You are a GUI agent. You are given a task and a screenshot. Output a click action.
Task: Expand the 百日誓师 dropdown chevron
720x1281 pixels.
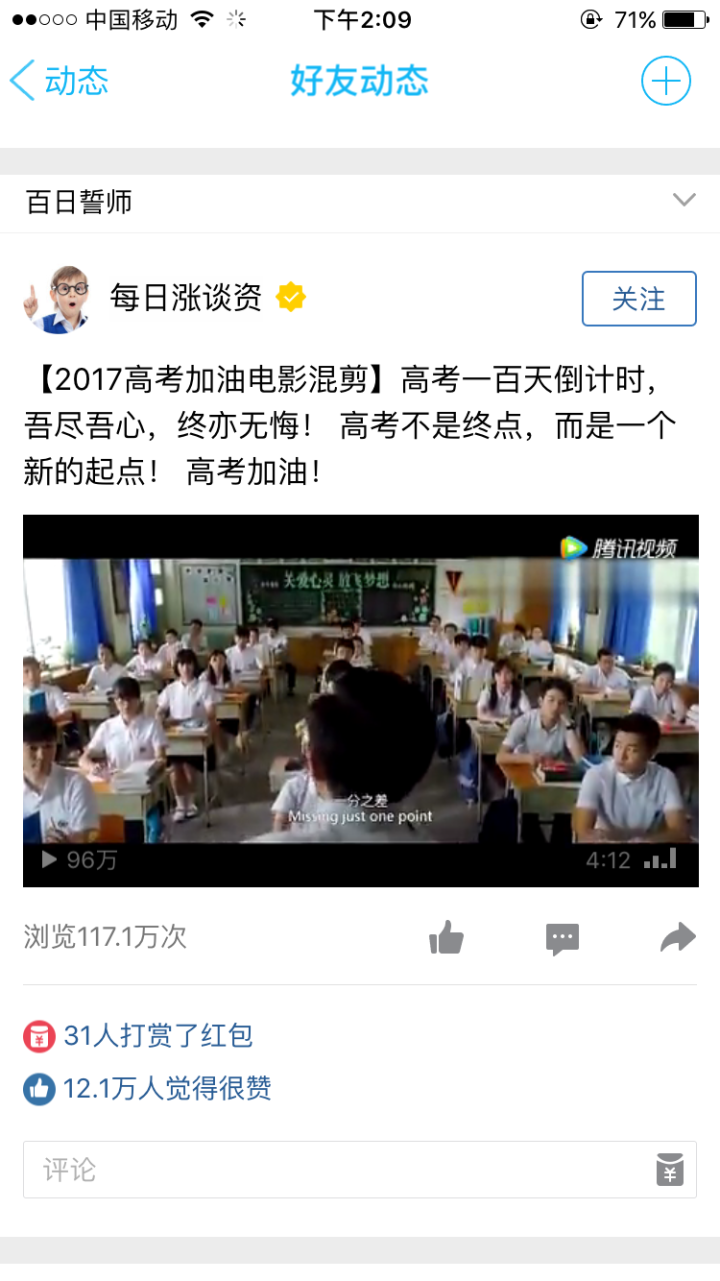684,200
